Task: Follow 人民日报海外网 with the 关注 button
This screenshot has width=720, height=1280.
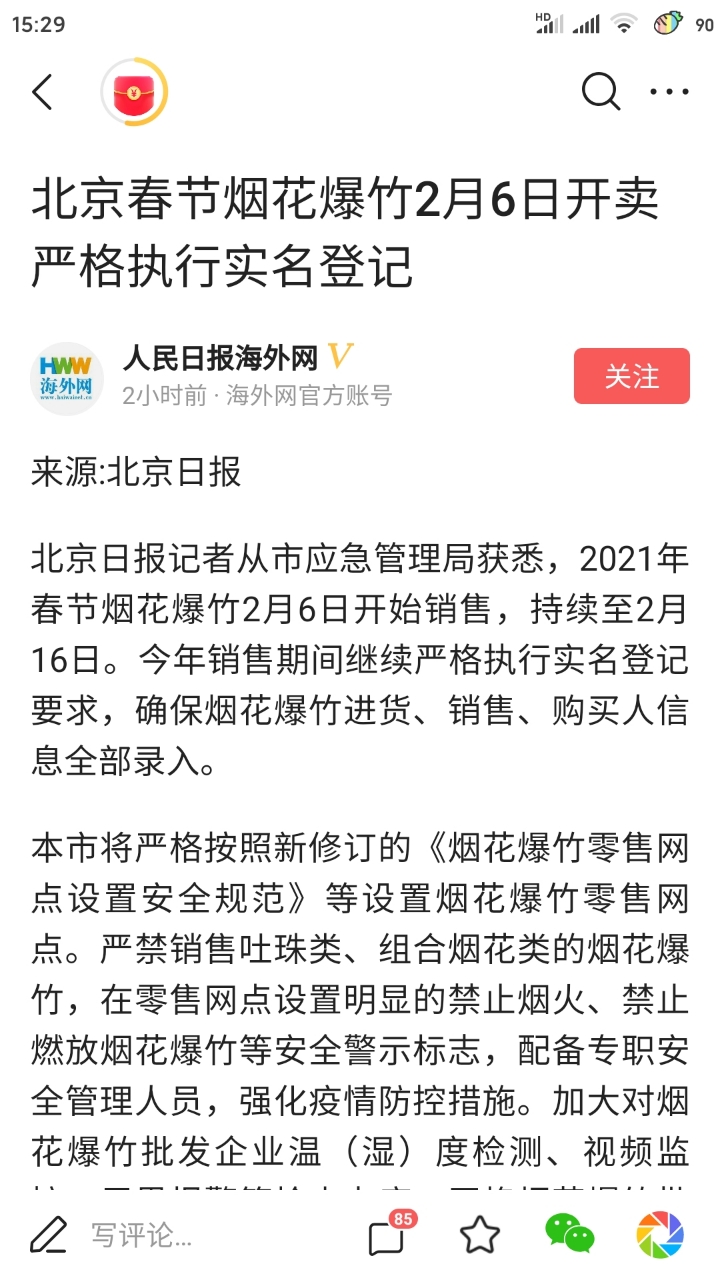Action: pyautogui.click(x=631, y=376)
